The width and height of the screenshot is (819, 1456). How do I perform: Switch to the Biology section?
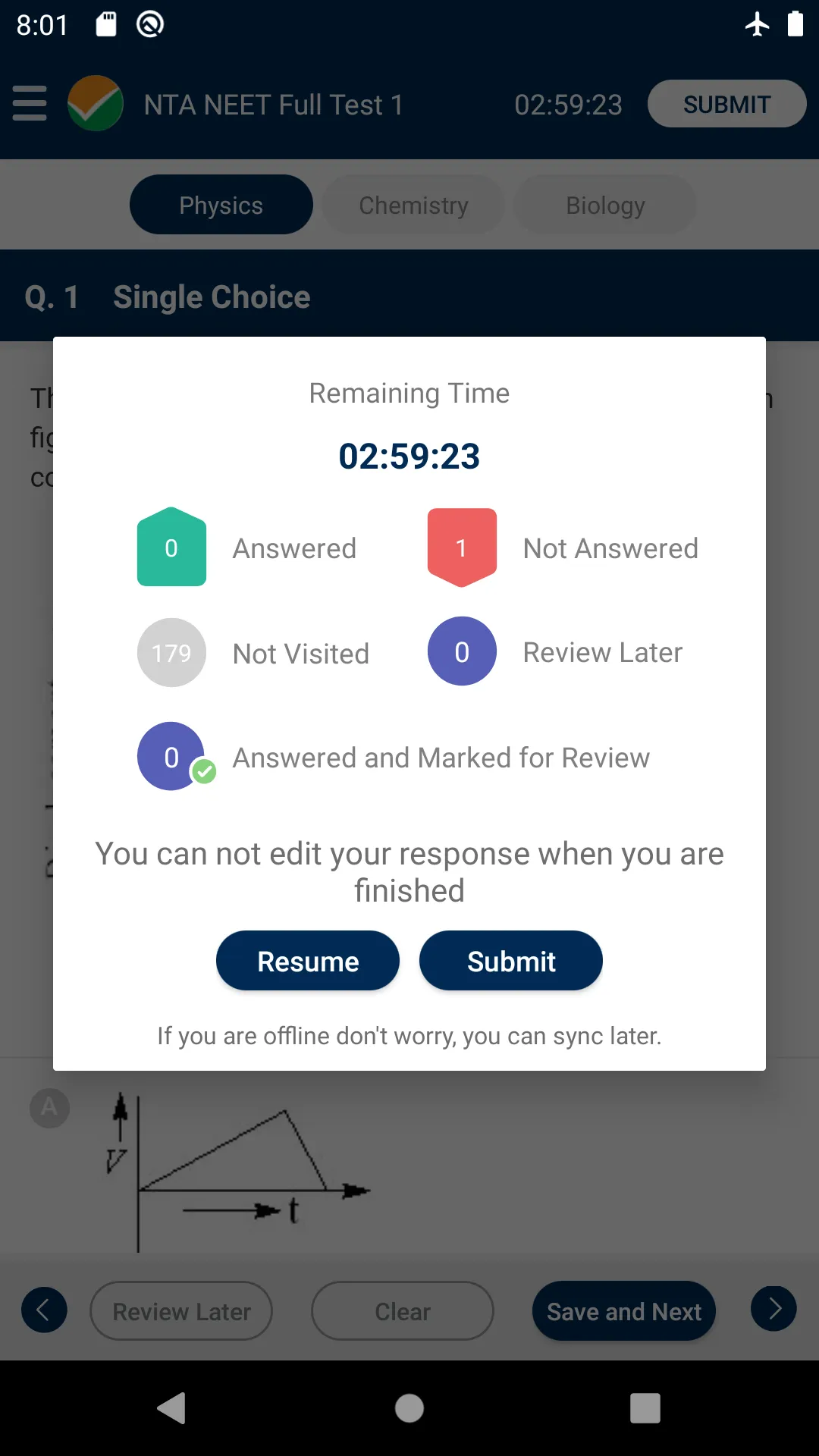pos(604,205)
